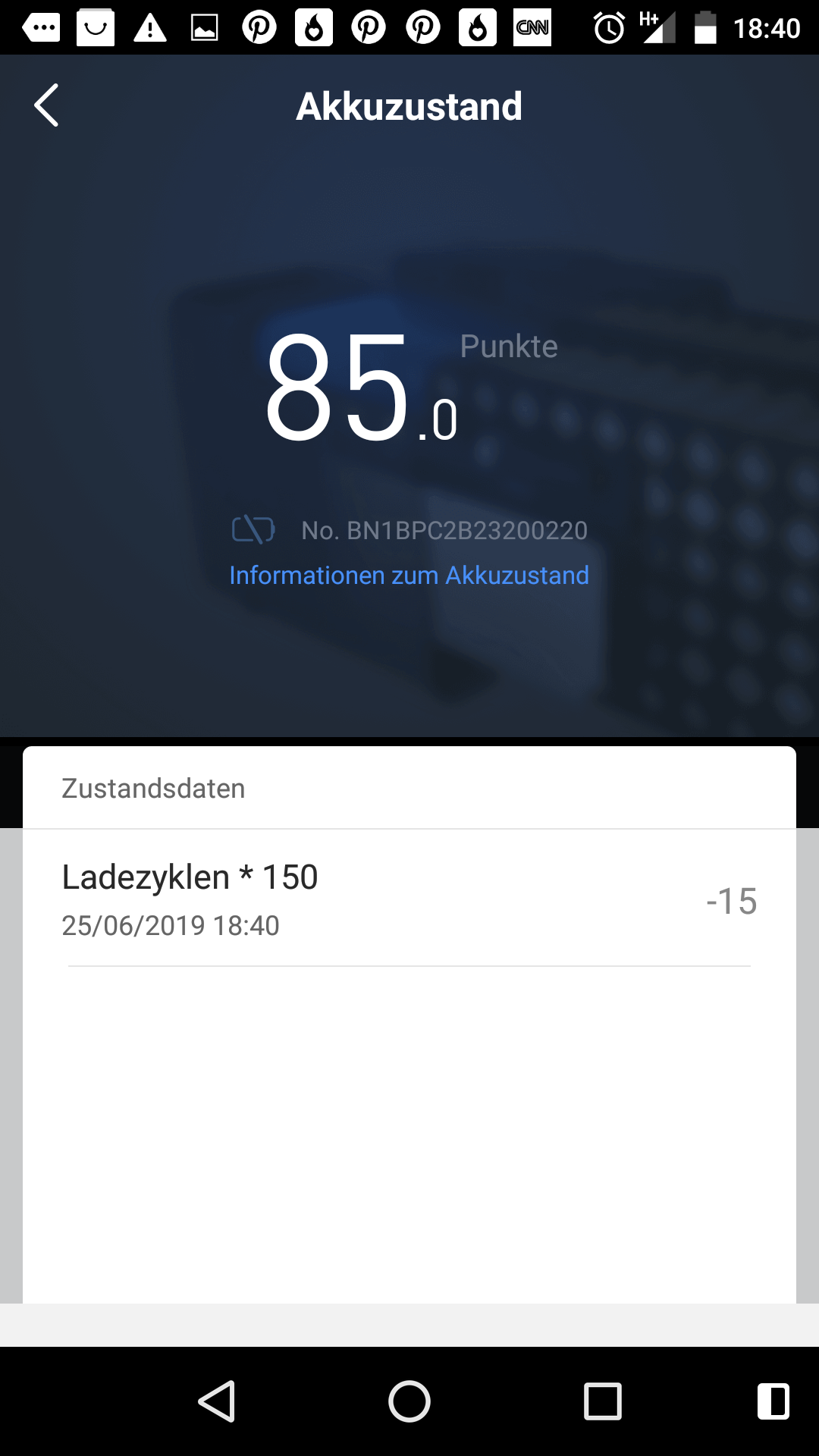This screenshot has width=819, height=1456.
Task: Go back from Akkuzustand screen
Action: pyautogui.click(x=47, y=105)
